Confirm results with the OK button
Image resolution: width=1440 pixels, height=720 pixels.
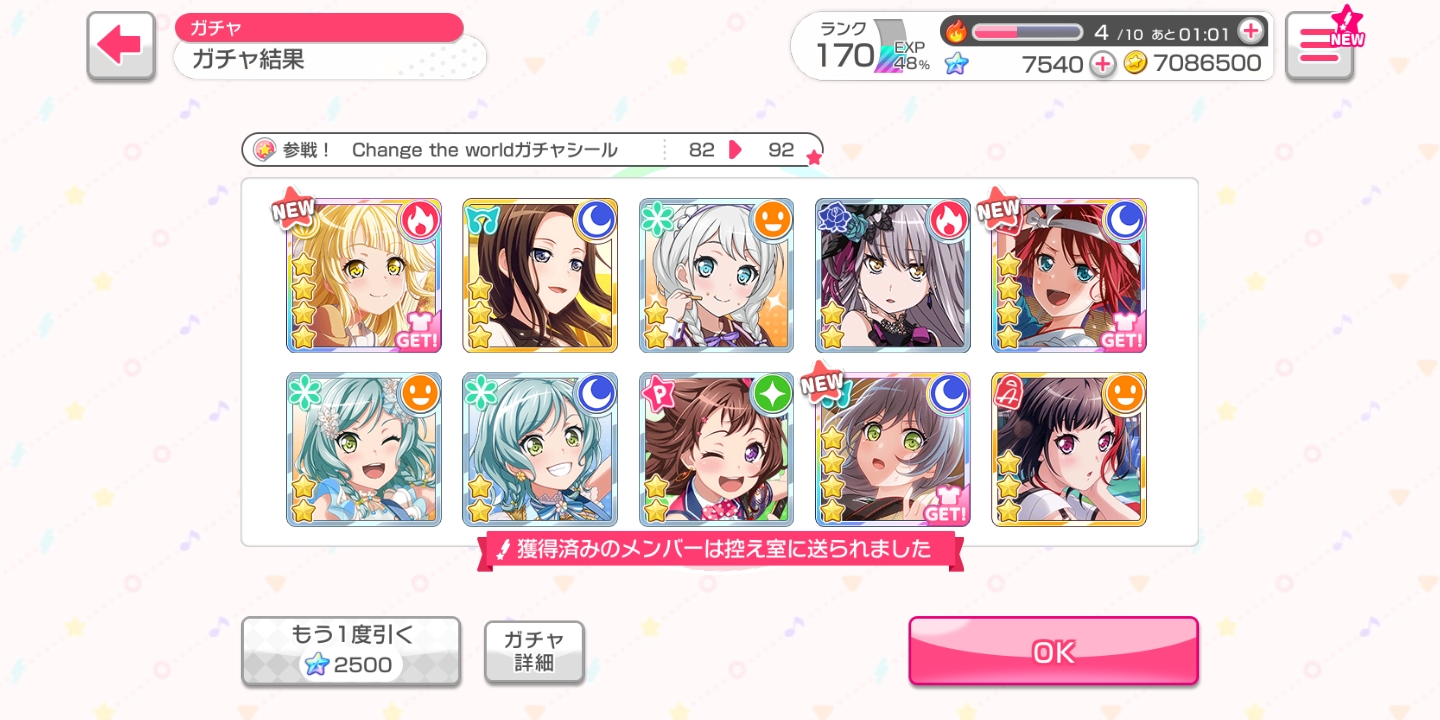[1053, 651]
